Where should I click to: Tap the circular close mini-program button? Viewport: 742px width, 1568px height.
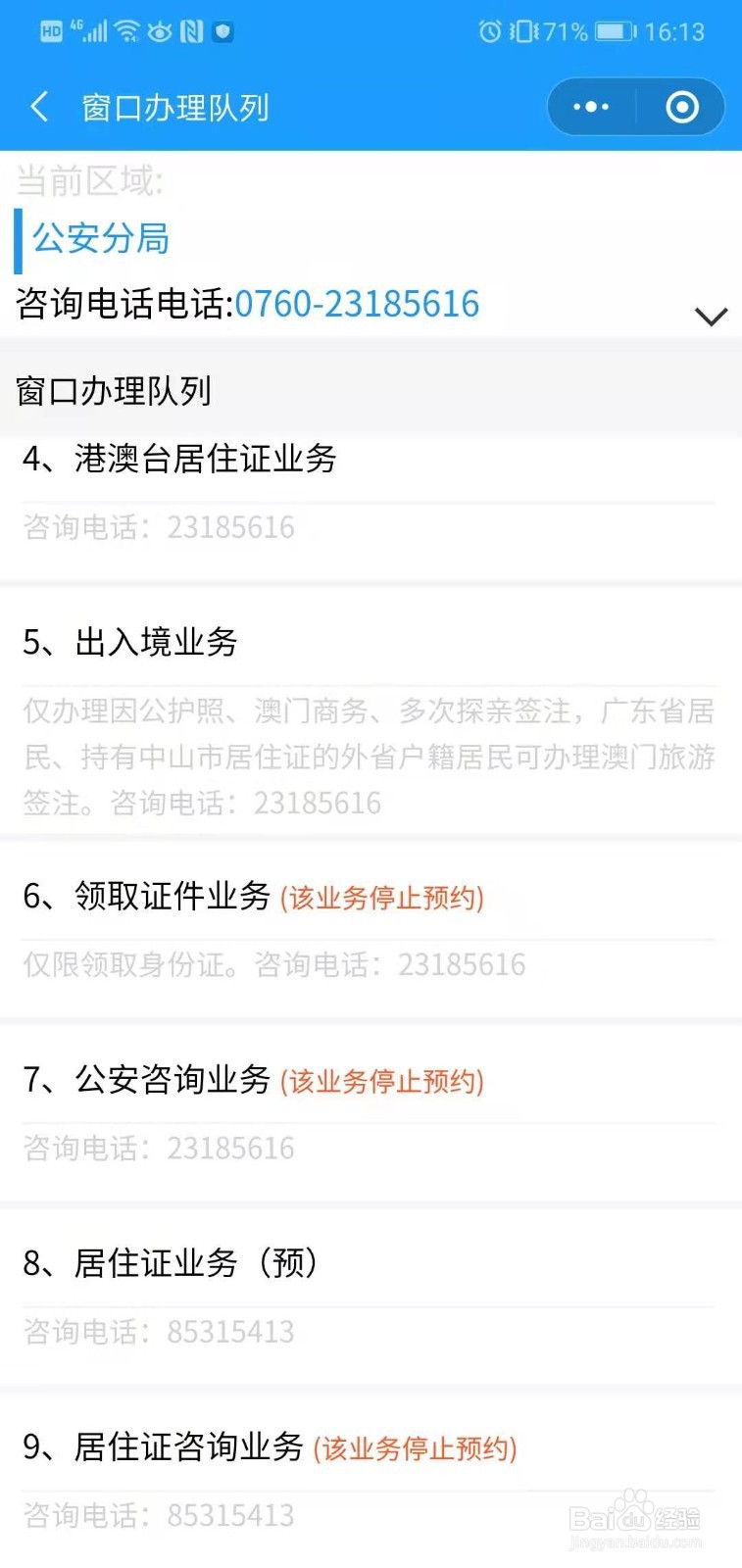(682, 107)
